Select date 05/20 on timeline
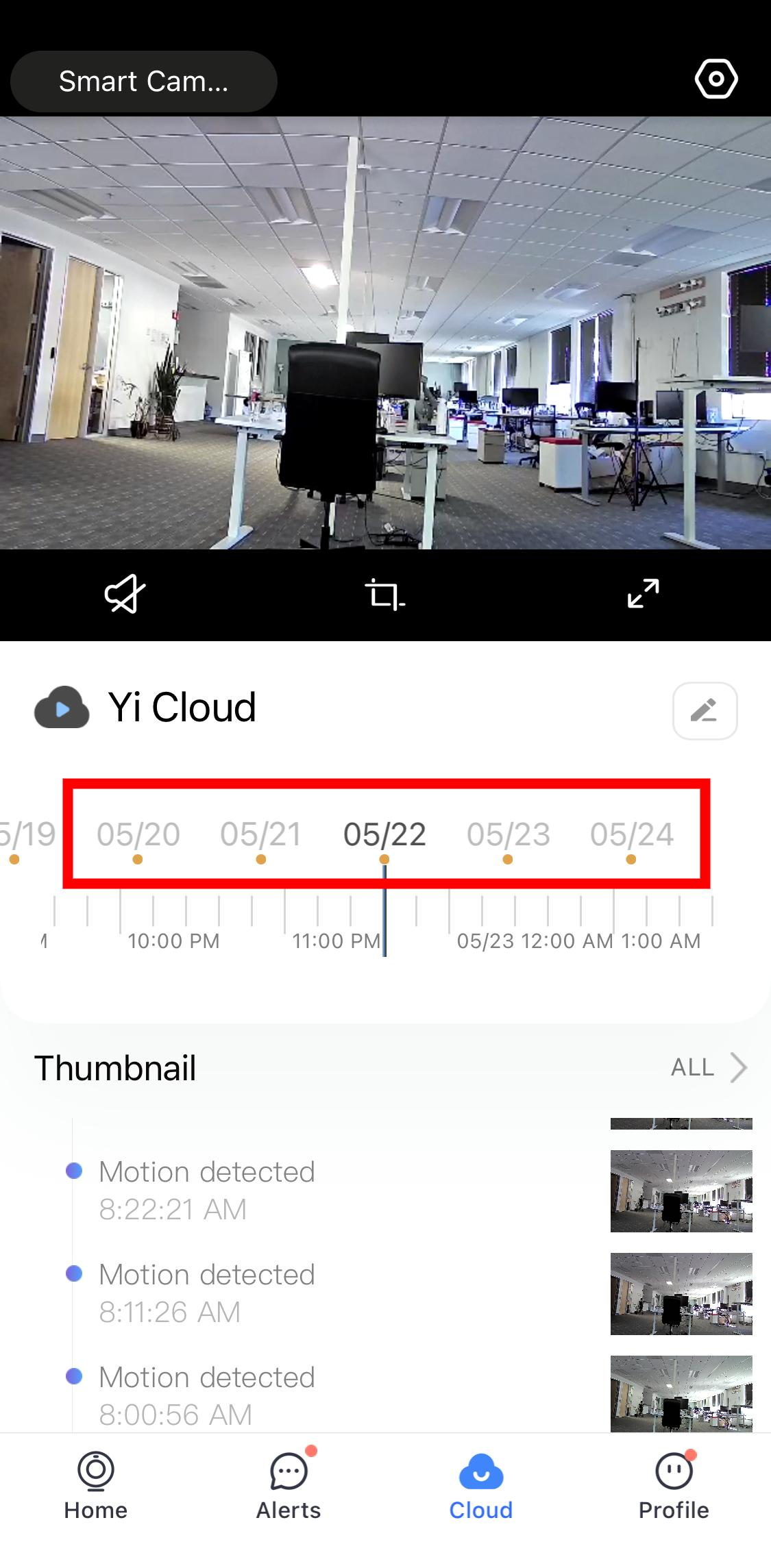 click(138, 835)
